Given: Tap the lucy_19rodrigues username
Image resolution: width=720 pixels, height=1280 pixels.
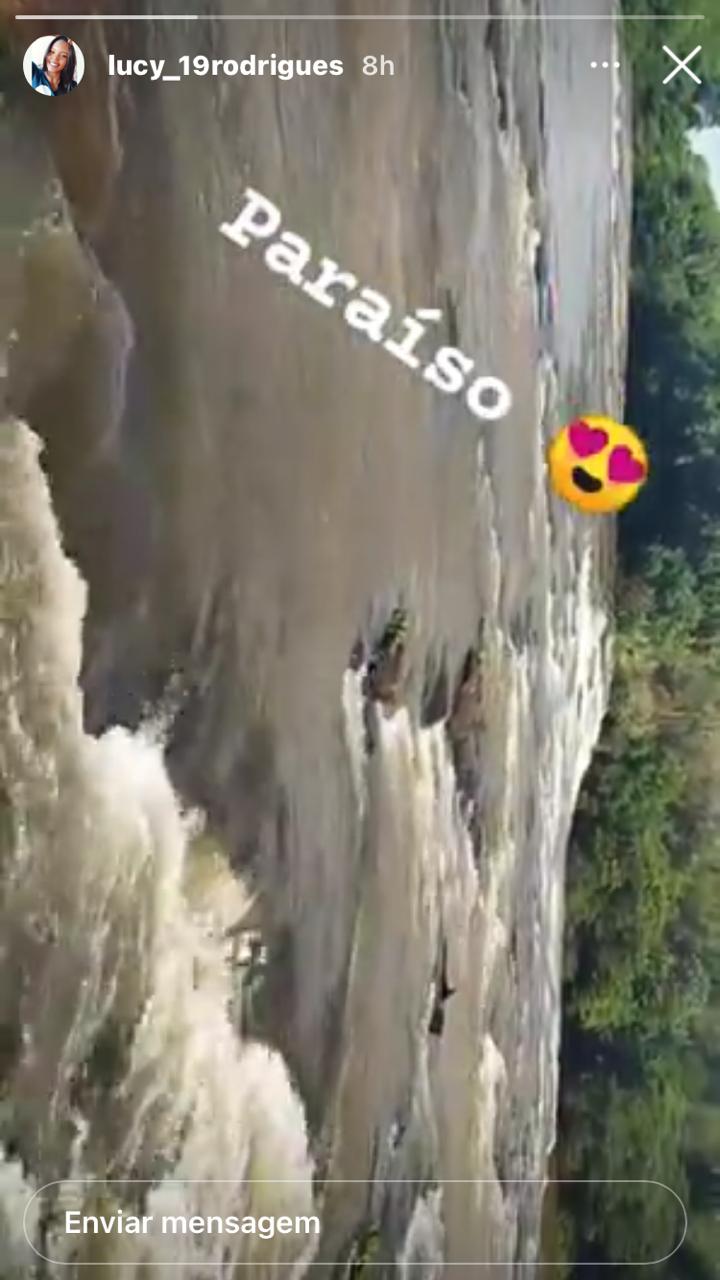Looking at the screenshot, I should pos(225,66).
